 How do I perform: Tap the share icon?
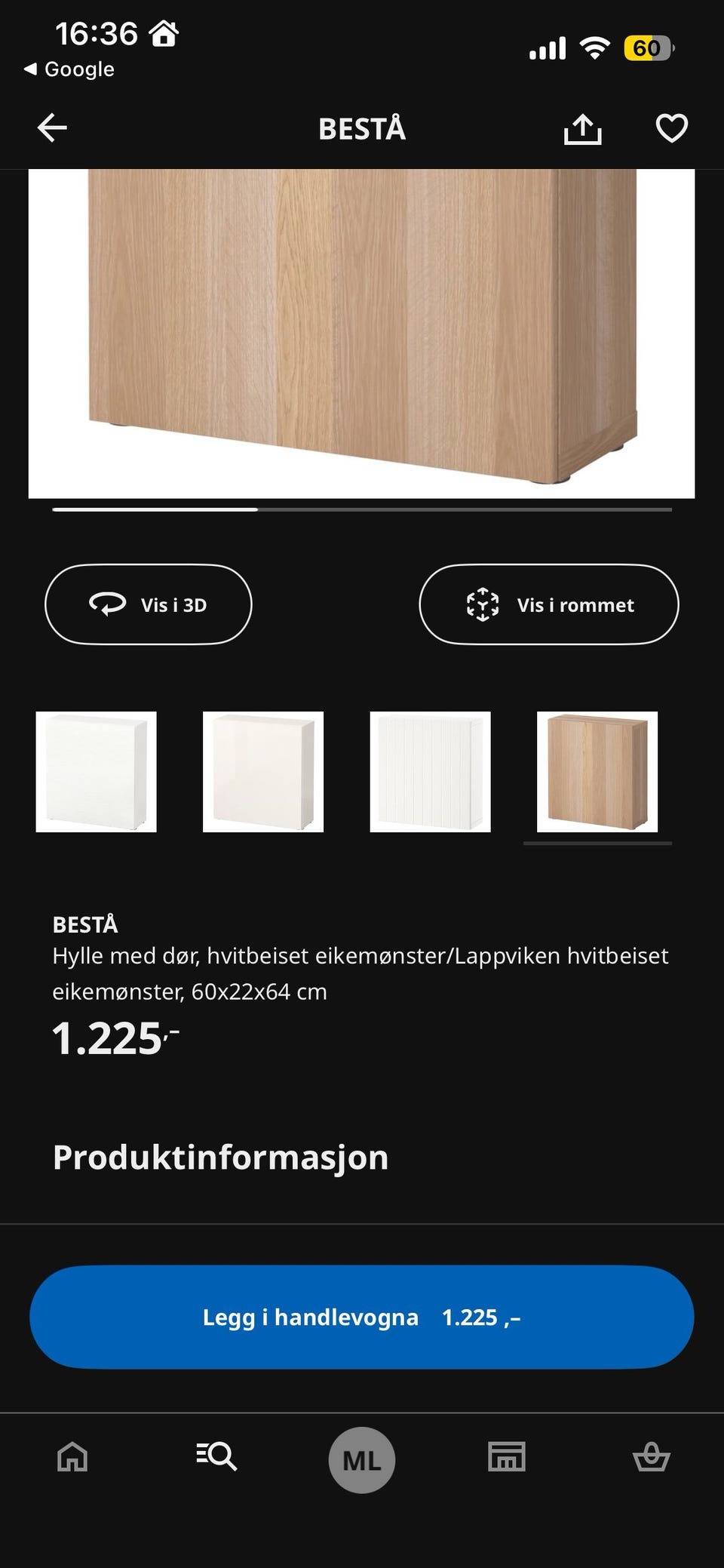point(582,128)
